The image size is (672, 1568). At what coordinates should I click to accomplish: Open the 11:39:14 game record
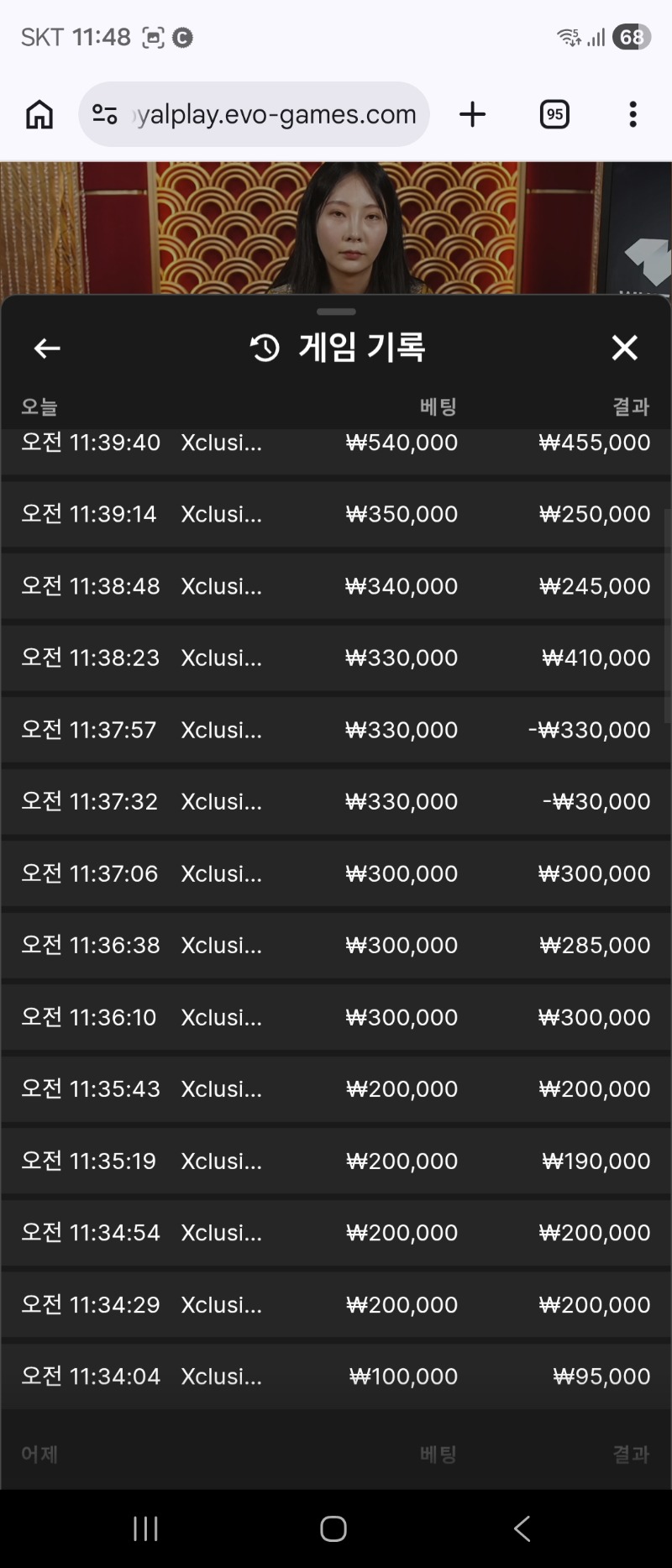pyautogui.click(x=336, y=514)
